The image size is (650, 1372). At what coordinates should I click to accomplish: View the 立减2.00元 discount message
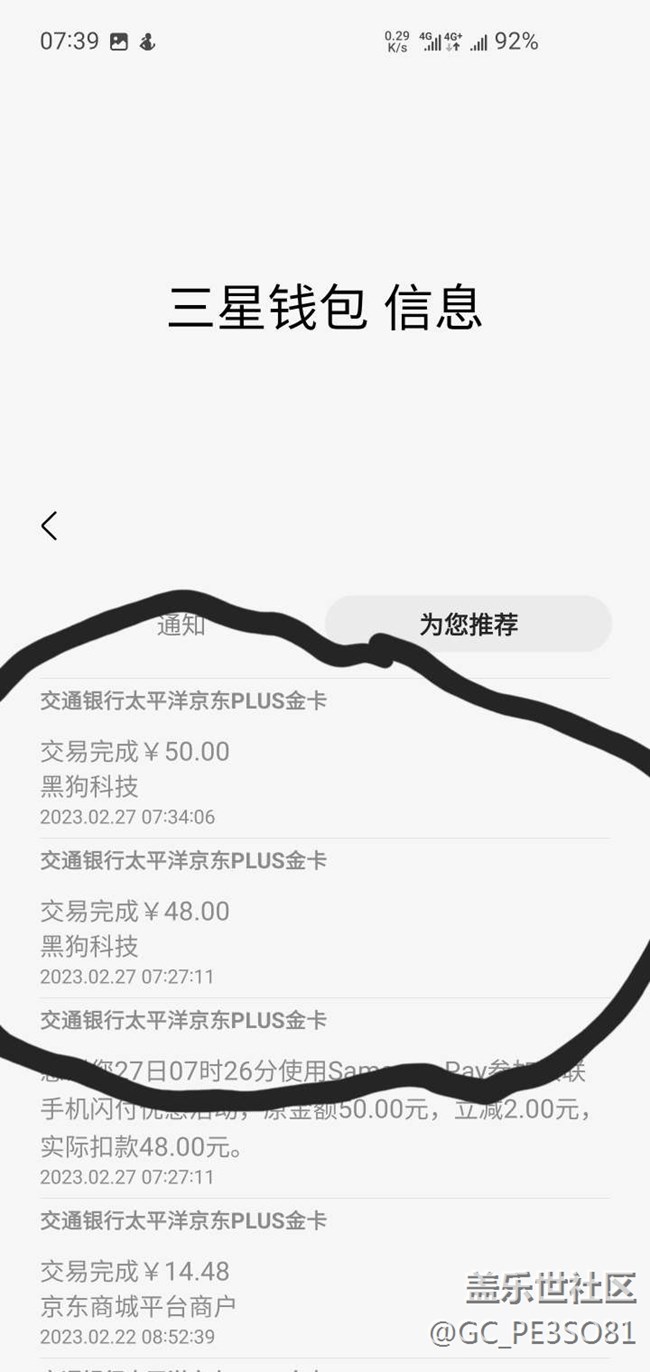pyautogui.click(x=325, y=1110)
